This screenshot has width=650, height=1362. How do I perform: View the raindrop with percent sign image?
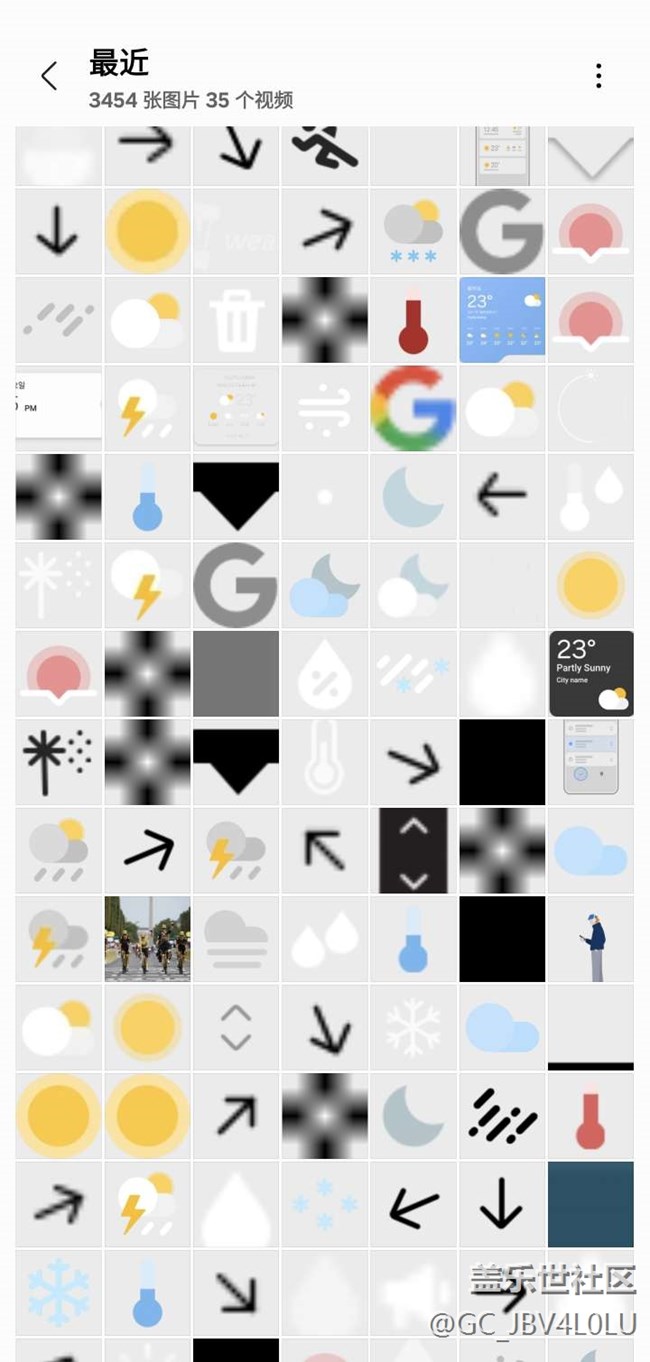tap(324, 673)
